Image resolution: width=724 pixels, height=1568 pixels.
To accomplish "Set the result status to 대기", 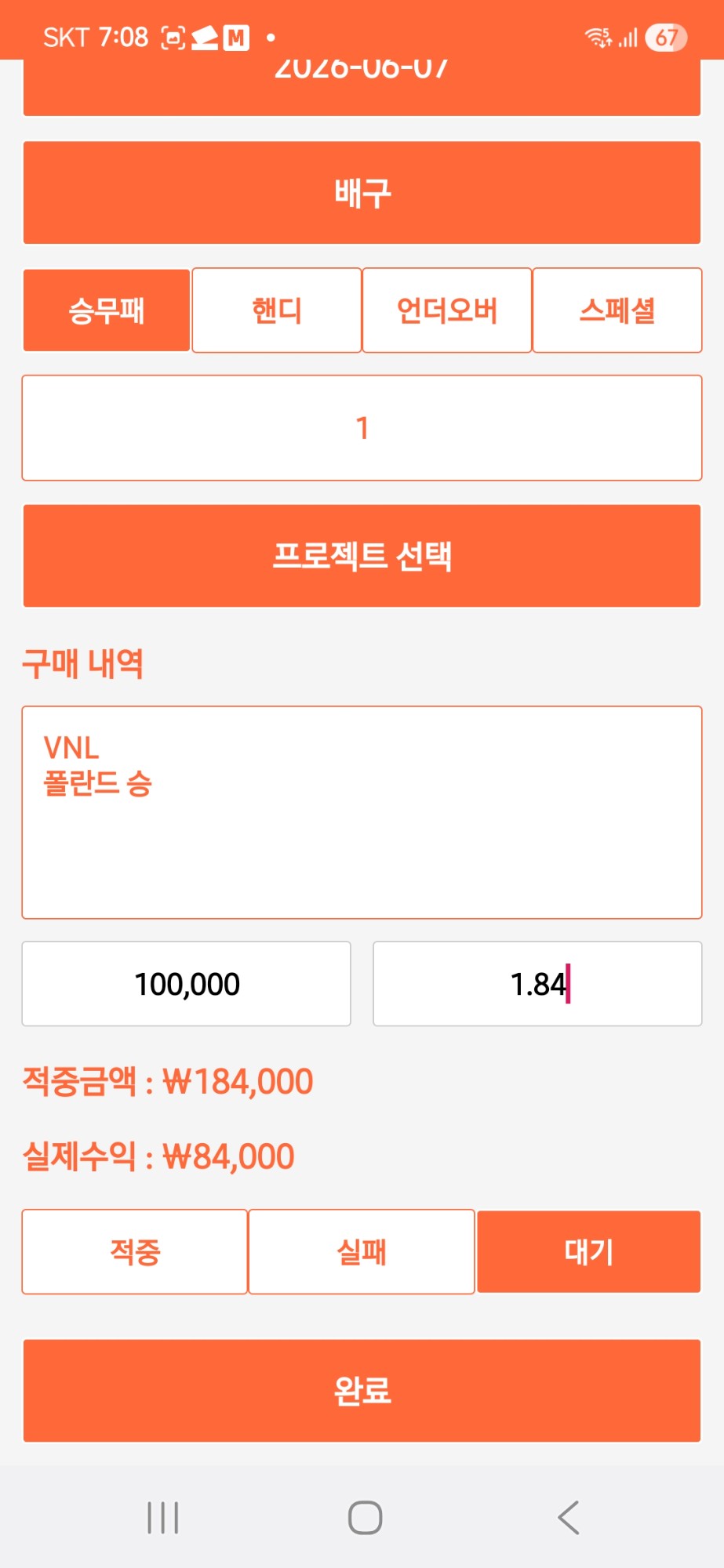I will click(x=588, y=1252).
